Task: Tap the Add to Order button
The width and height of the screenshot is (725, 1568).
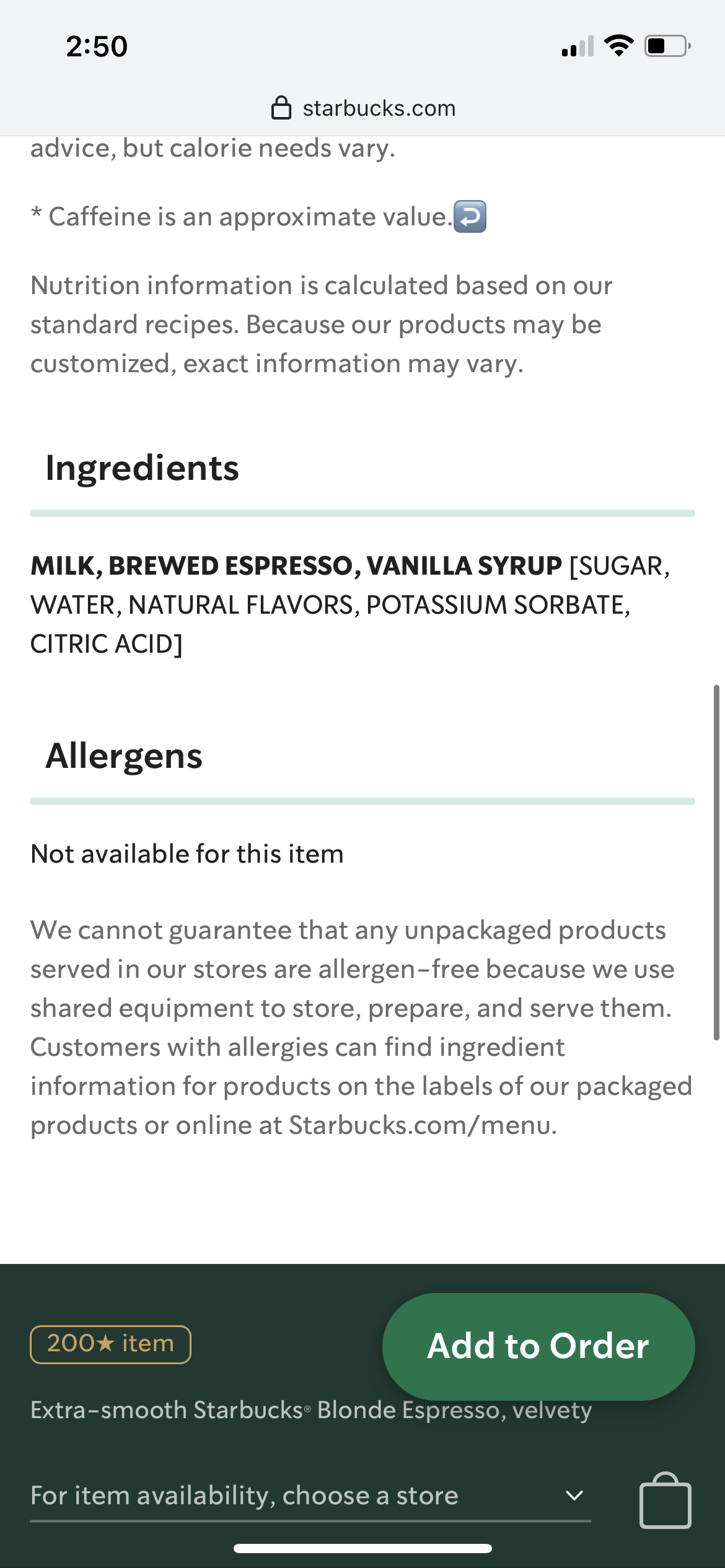Action: (x=538, y=1346)
